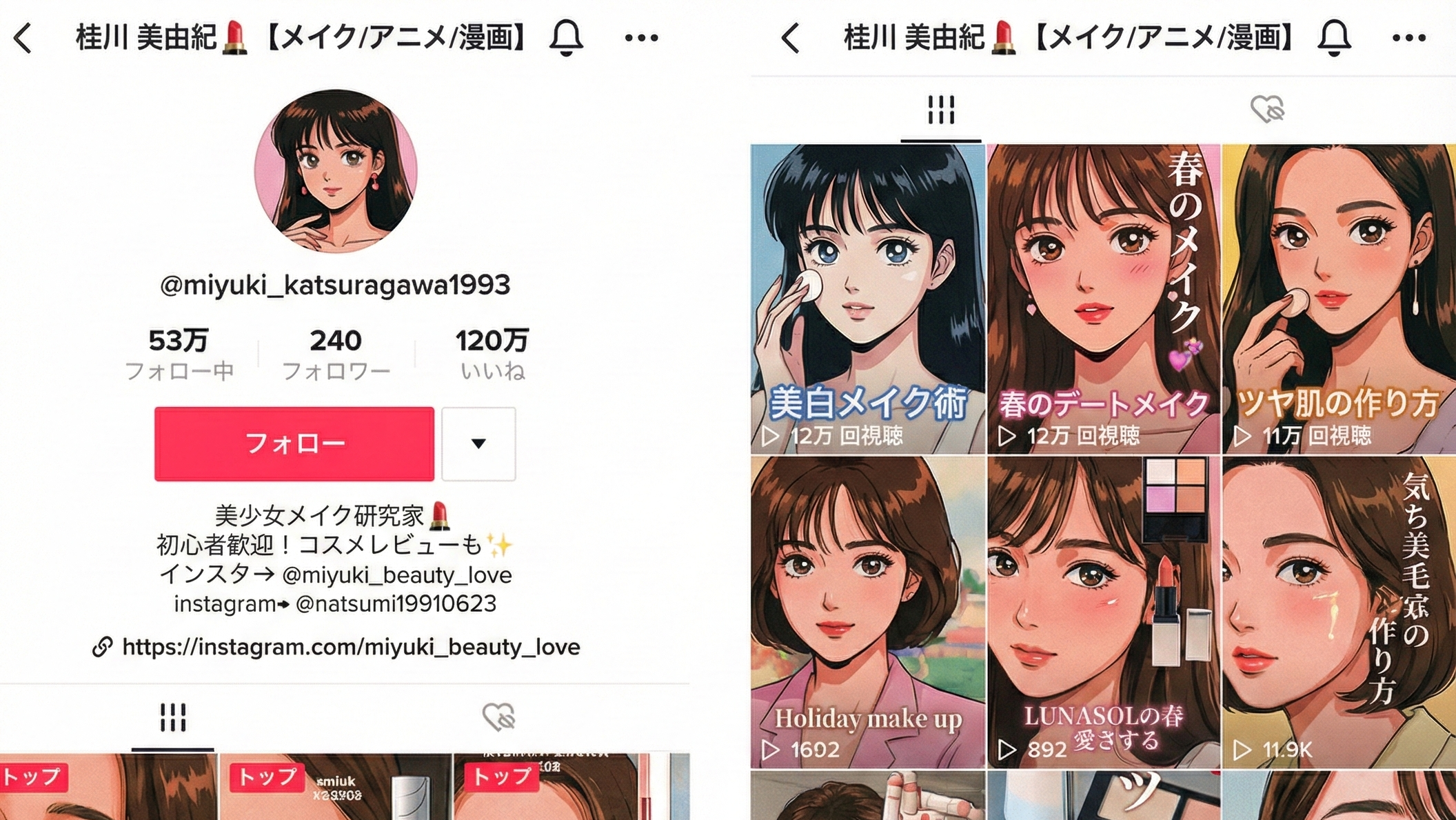Open the ツヤ肌の作り方 video
Image resolution: width=1456 pixels, height=820 pixels.
pyautogui.click(x=1339, y=298)
